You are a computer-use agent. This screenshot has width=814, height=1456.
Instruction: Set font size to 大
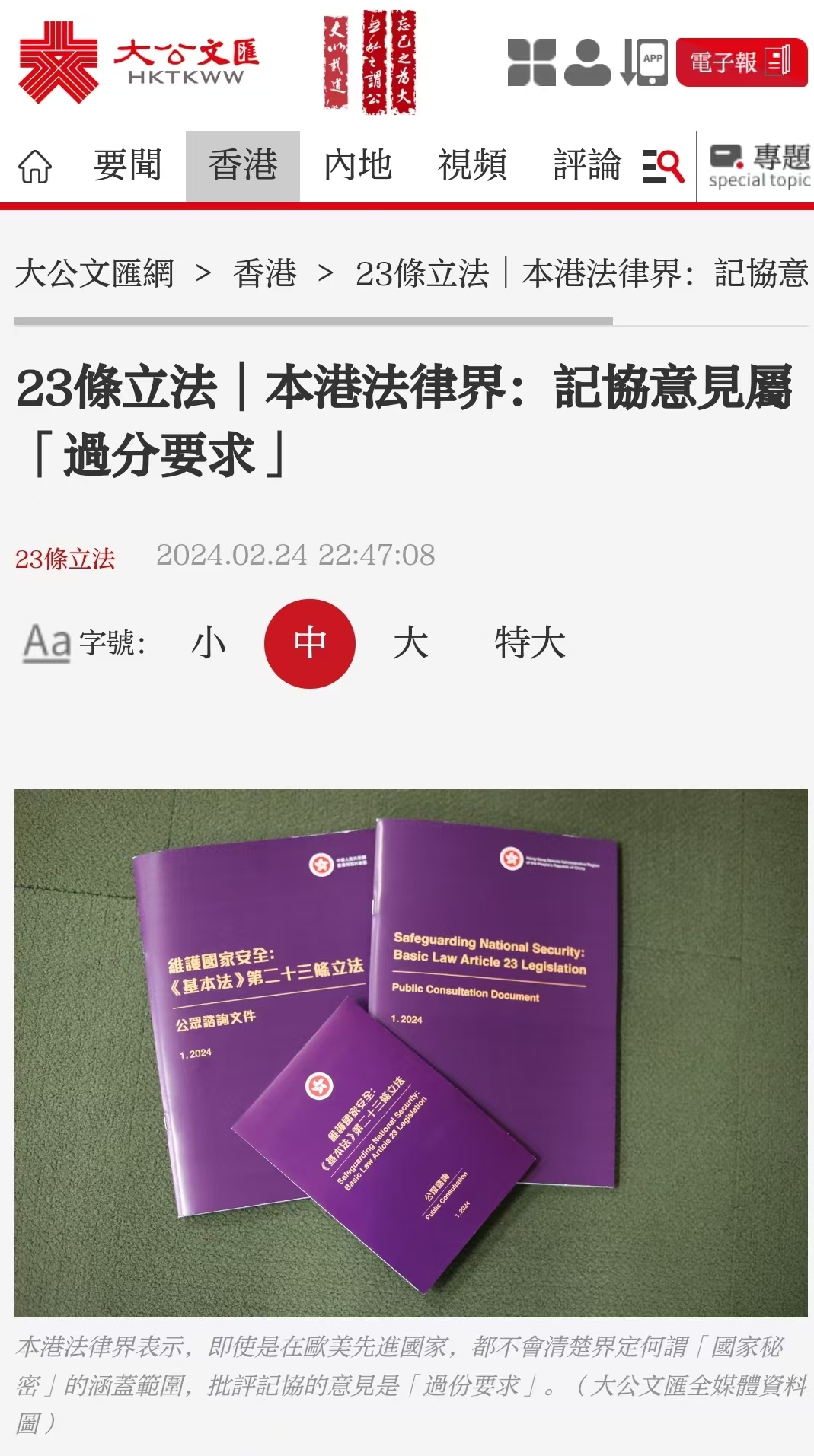click(410, 643)
